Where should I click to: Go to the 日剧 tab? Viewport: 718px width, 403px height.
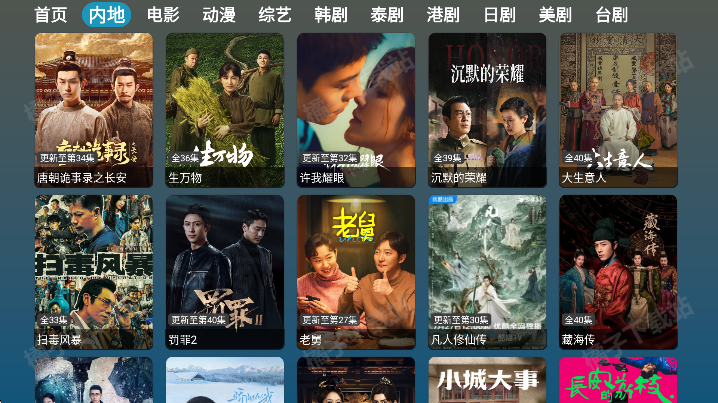[499, 15]
